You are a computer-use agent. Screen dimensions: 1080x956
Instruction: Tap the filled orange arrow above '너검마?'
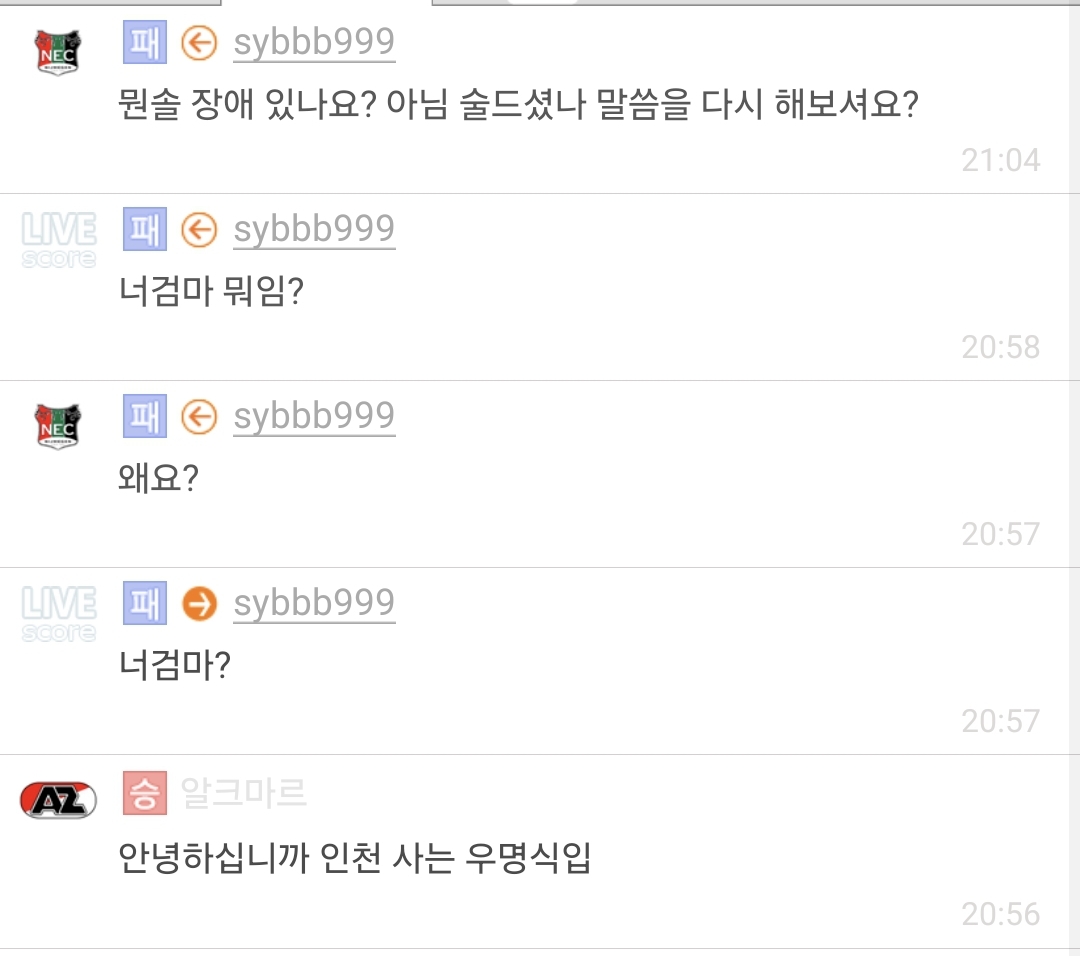(199, 604)
